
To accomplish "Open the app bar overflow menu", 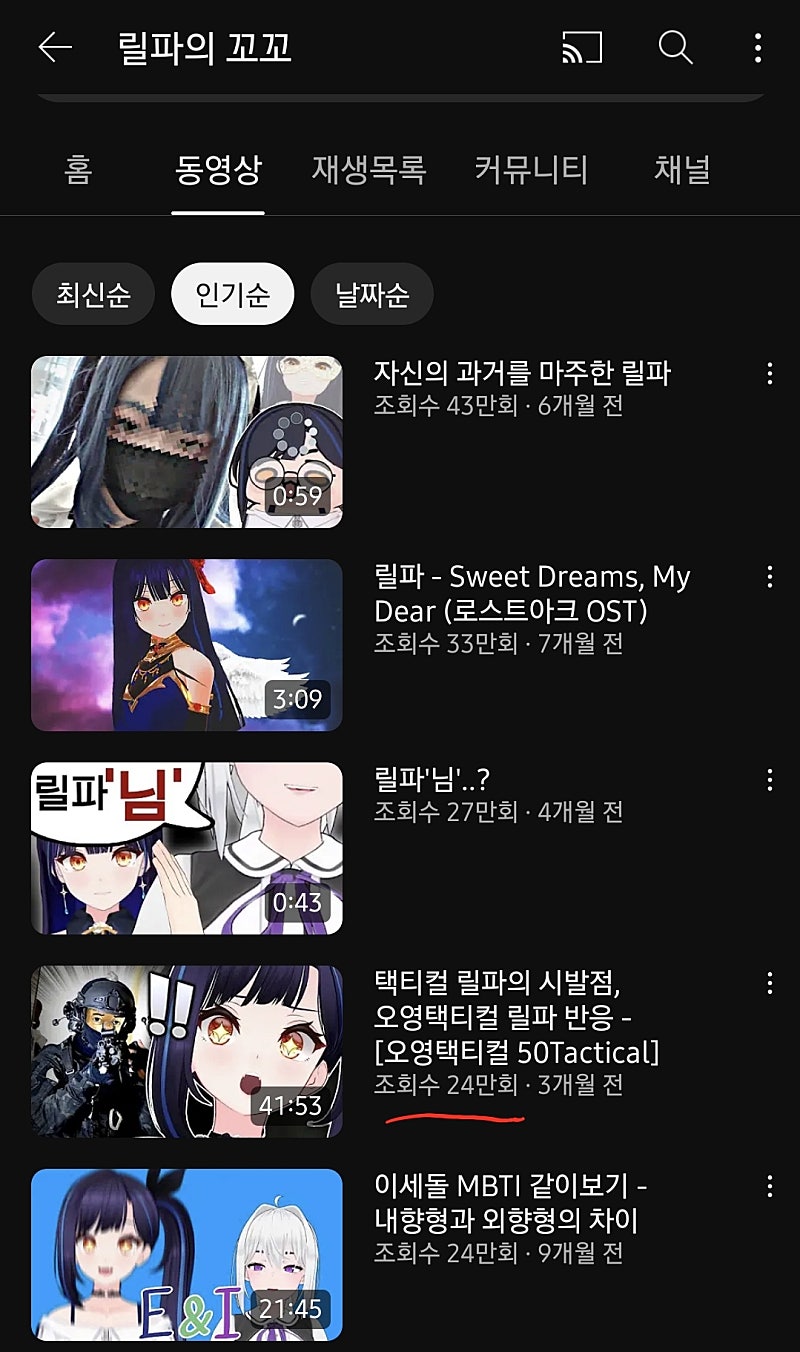I will click(x=757, y=48).
